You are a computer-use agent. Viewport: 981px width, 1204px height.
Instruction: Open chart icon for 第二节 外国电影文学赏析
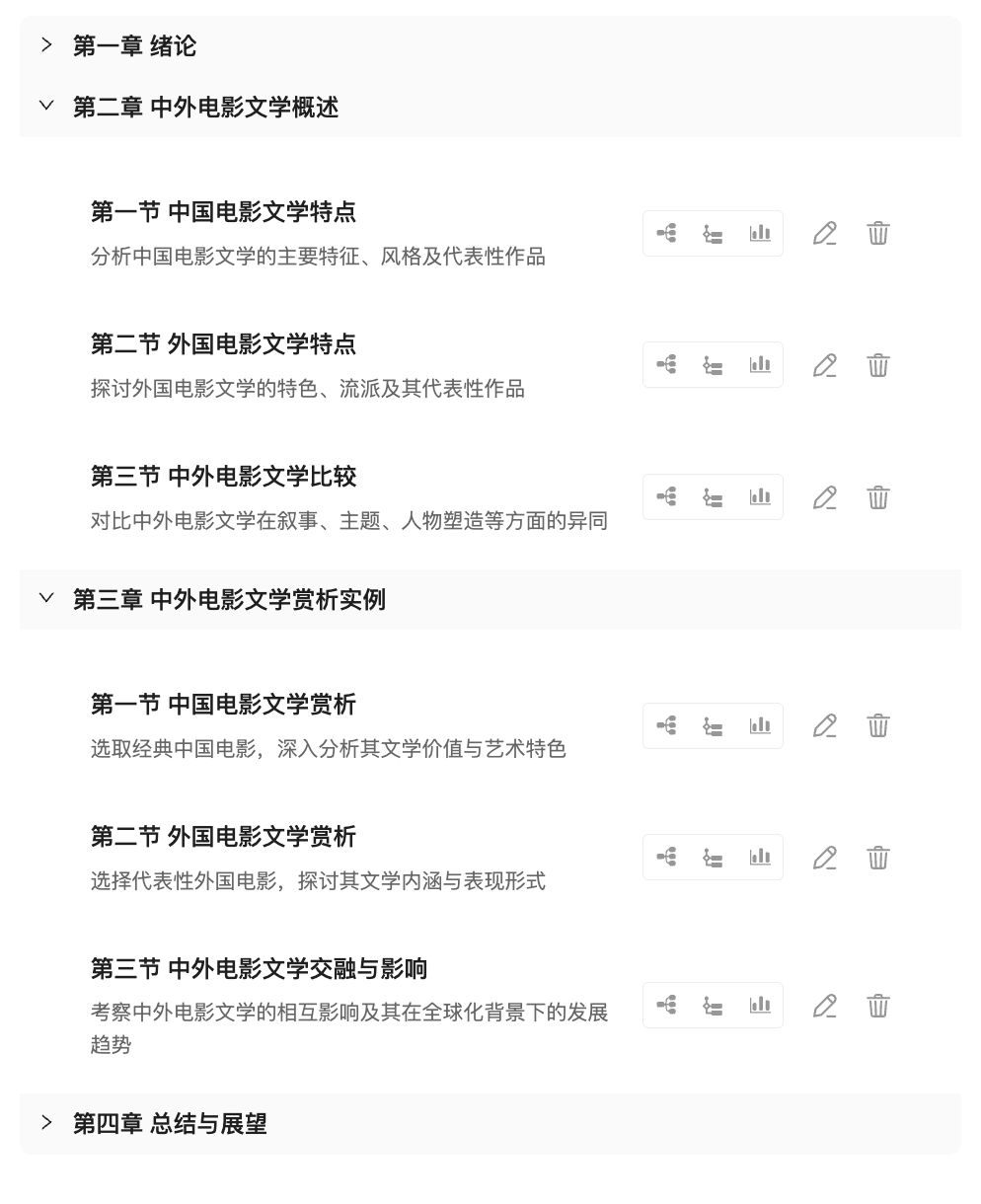[x=760, y=857]
